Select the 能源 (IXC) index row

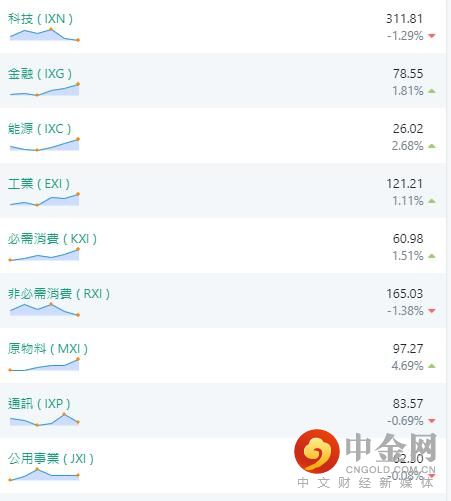[x=223, y=135]
